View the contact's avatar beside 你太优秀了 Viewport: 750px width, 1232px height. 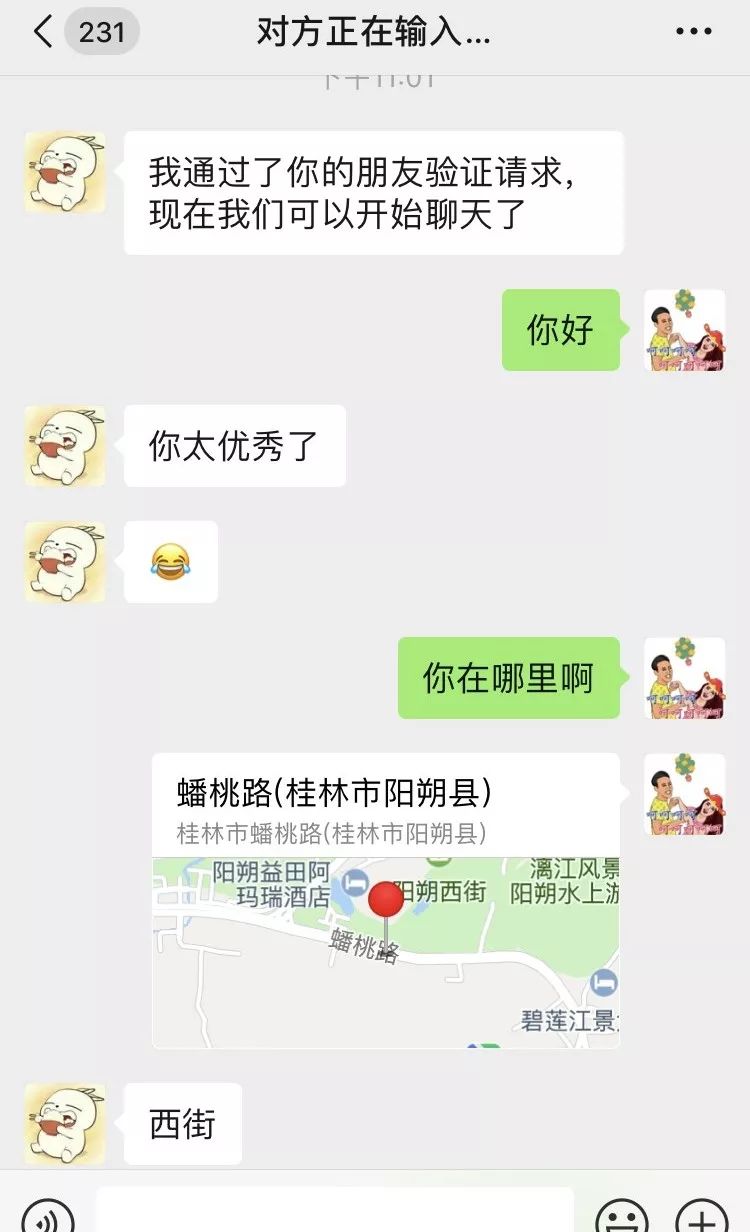pyautogui.click(x=64, y=445)
